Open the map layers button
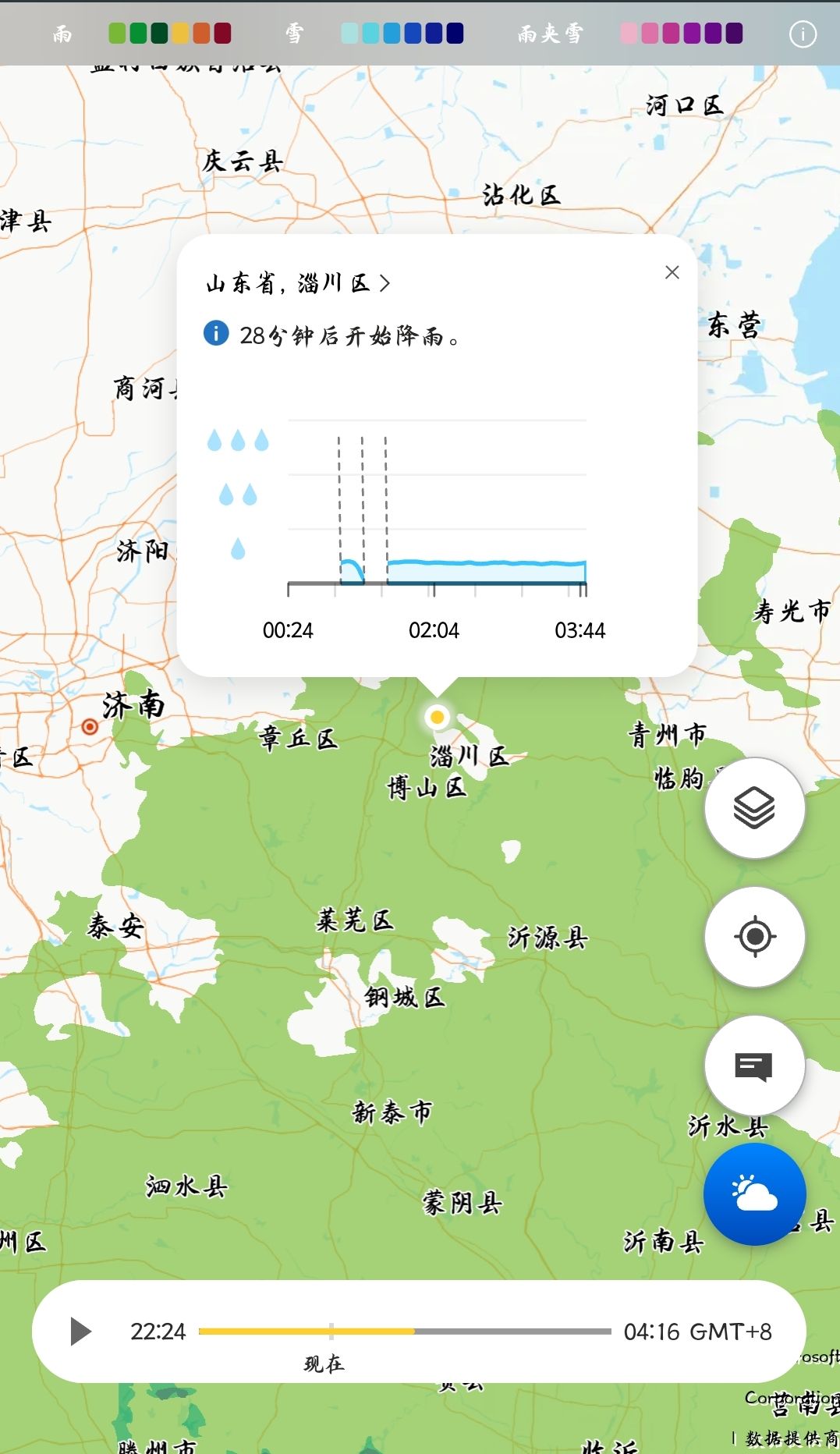Viewport: 840px width, 1454px height. pyautogui.click(x=754, y=808)
